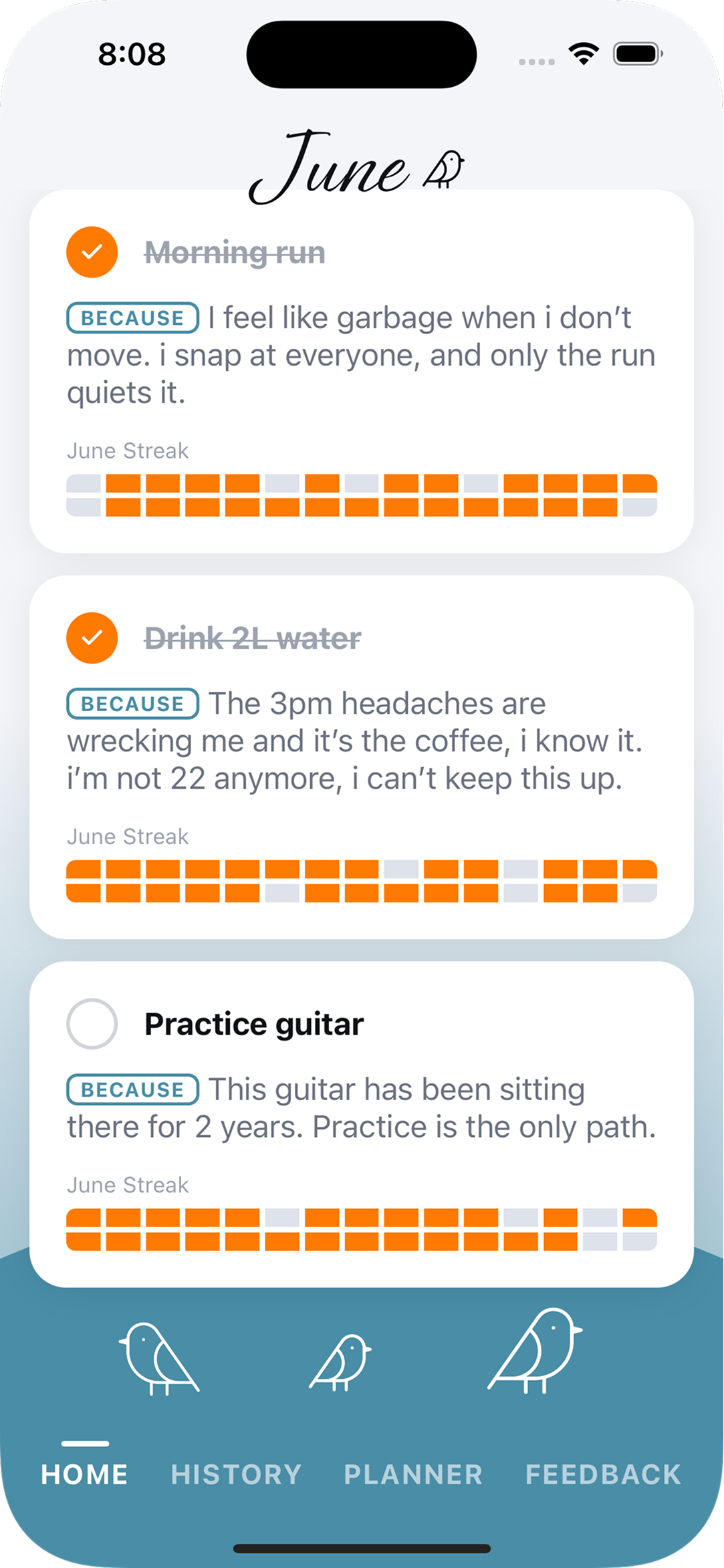This screenshot has height=1568, width=724.
Task: Open the Practice guitar habit card
Action: click(362, 1124)
